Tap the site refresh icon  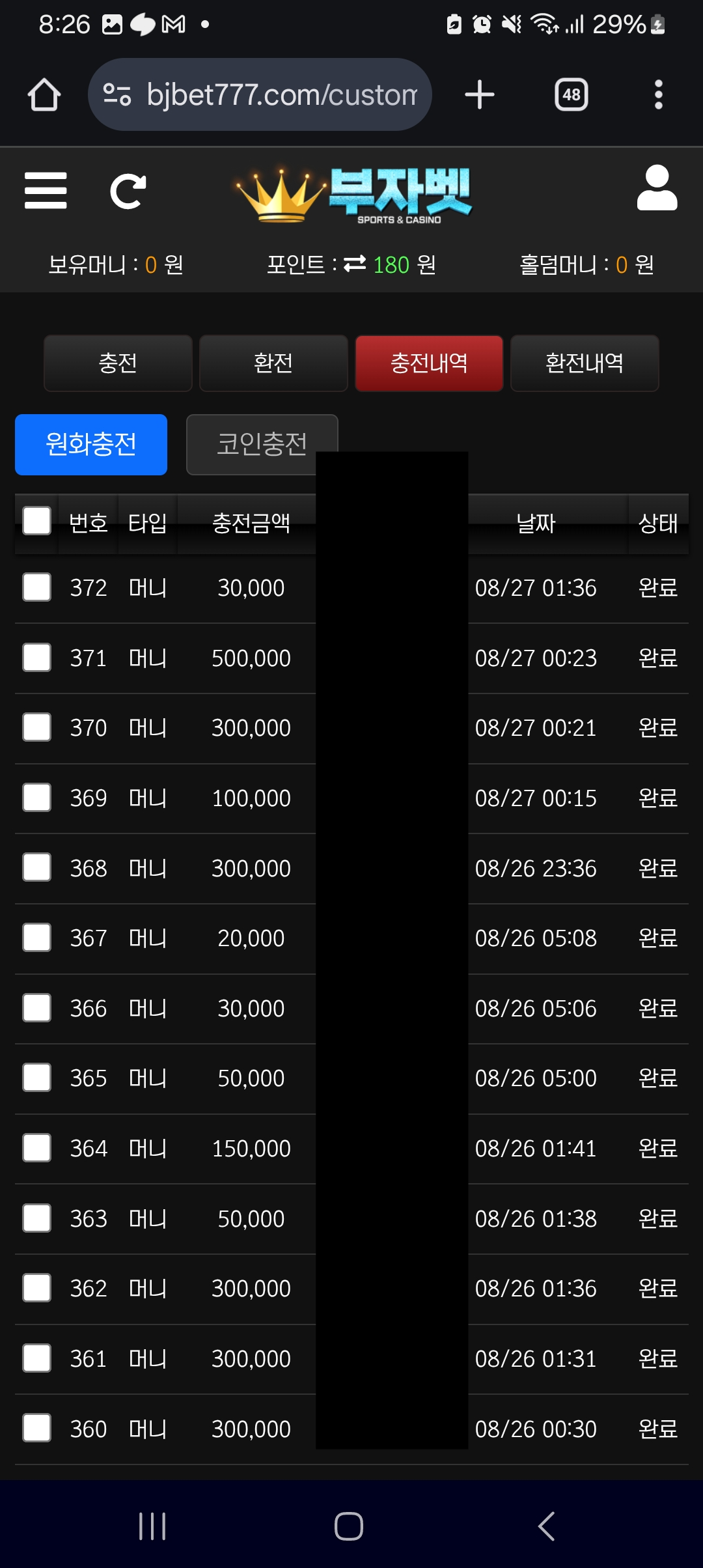[x=128, y=191]
